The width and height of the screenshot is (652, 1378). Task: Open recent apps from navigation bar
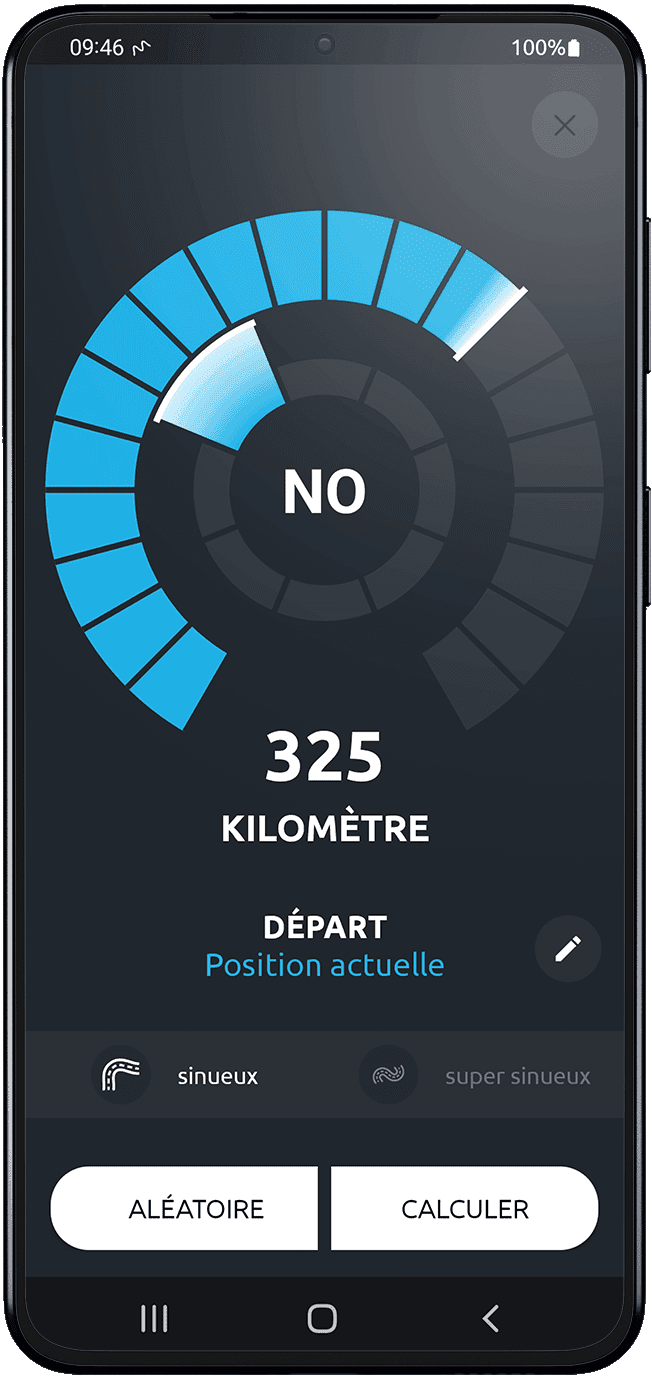[154, 1318]
